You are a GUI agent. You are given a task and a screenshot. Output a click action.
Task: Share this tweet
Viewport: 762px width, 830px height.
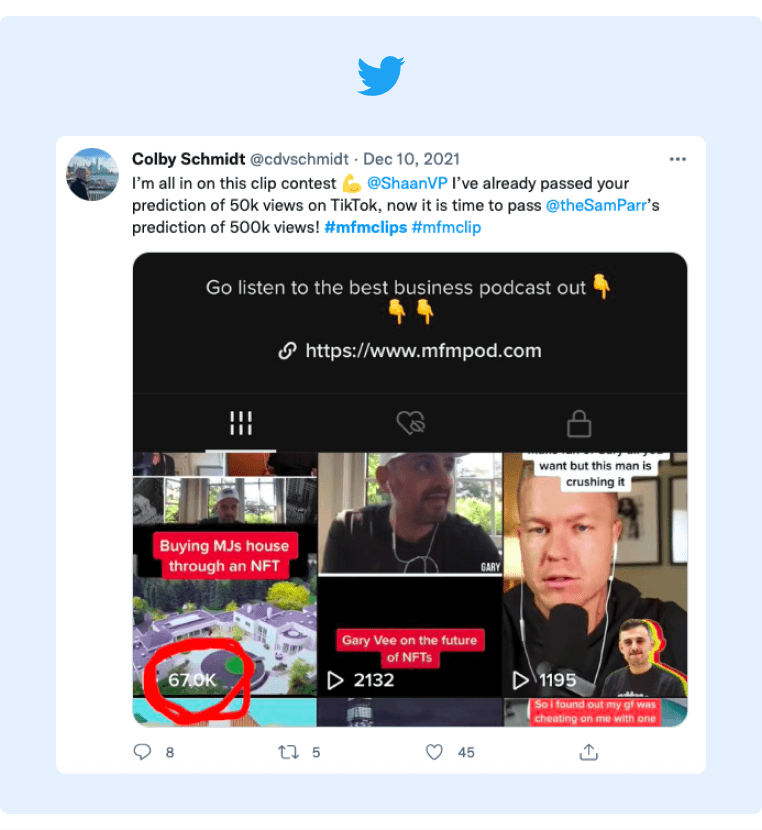(589, 752)
